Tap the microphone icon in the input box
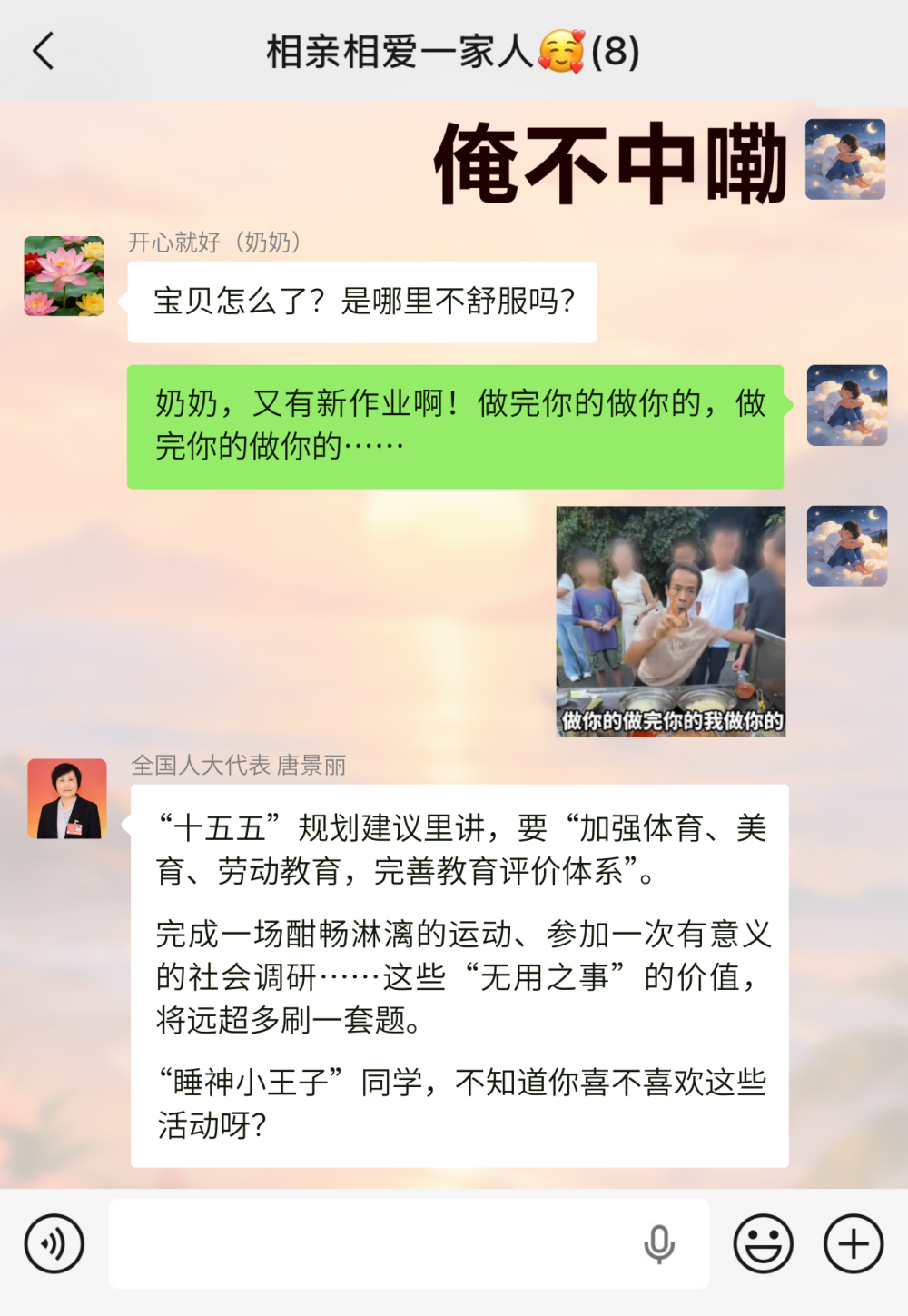This screenshot has width=908, height=1316. (659, 1244)
